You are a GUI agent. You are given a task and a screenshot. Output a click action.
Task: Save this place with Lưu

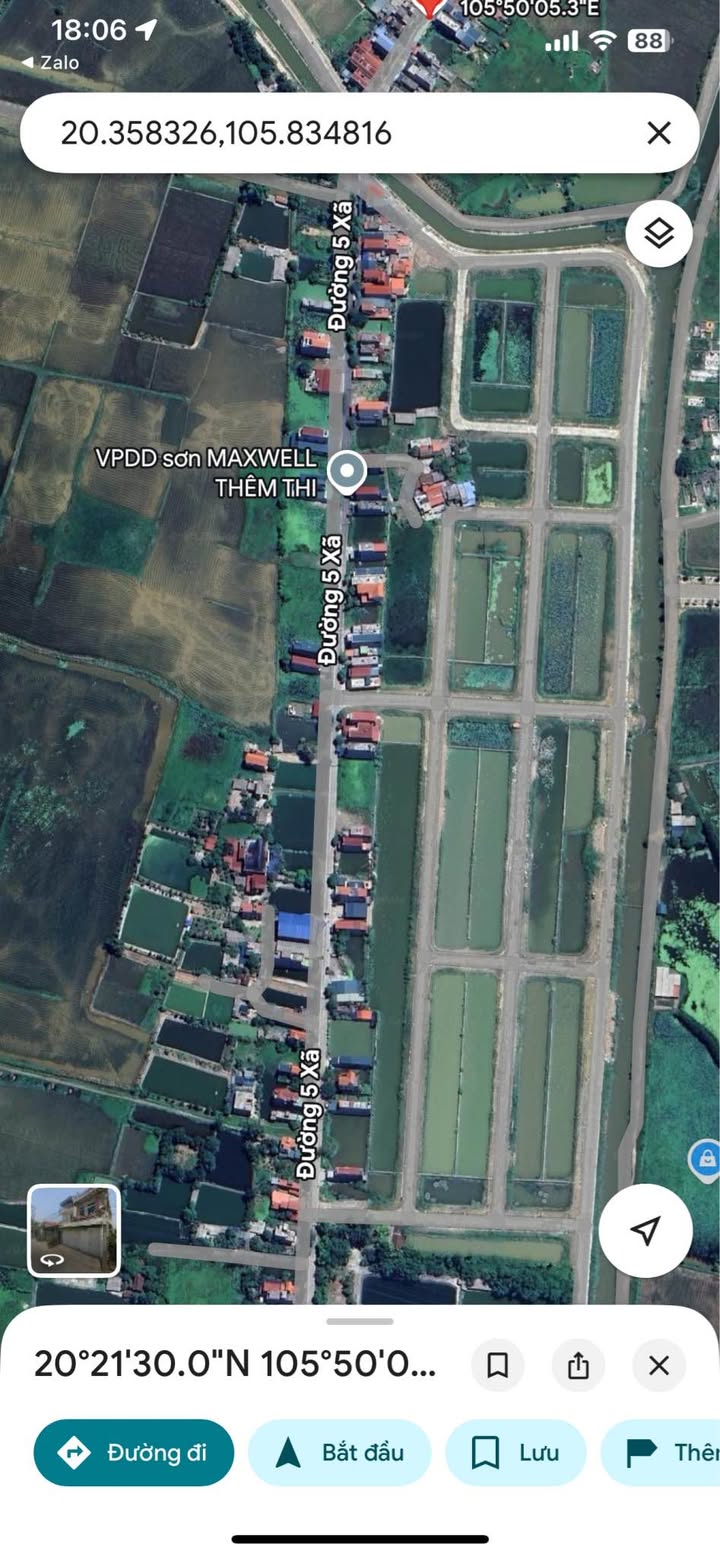515,1453
